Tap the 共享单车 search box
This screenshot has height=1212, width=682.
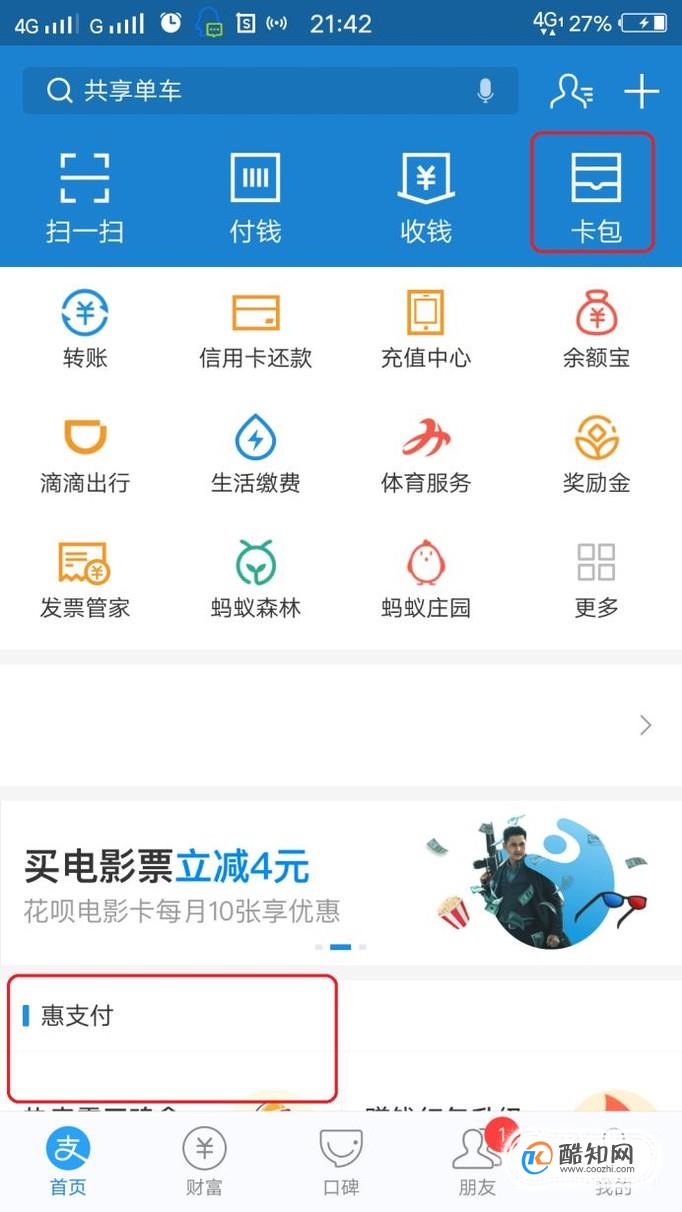click(x=270, y=91)
